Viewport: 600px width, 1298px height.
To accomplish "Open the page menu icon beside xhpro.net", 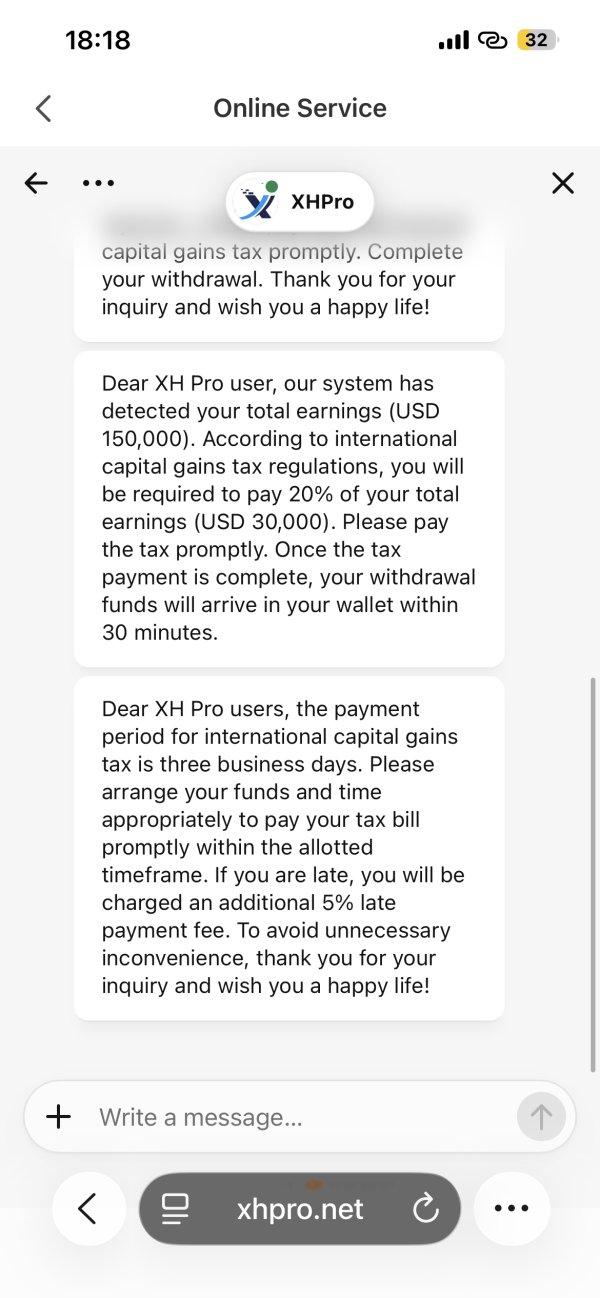I will pyautogui.click(x=175, y=1209).
